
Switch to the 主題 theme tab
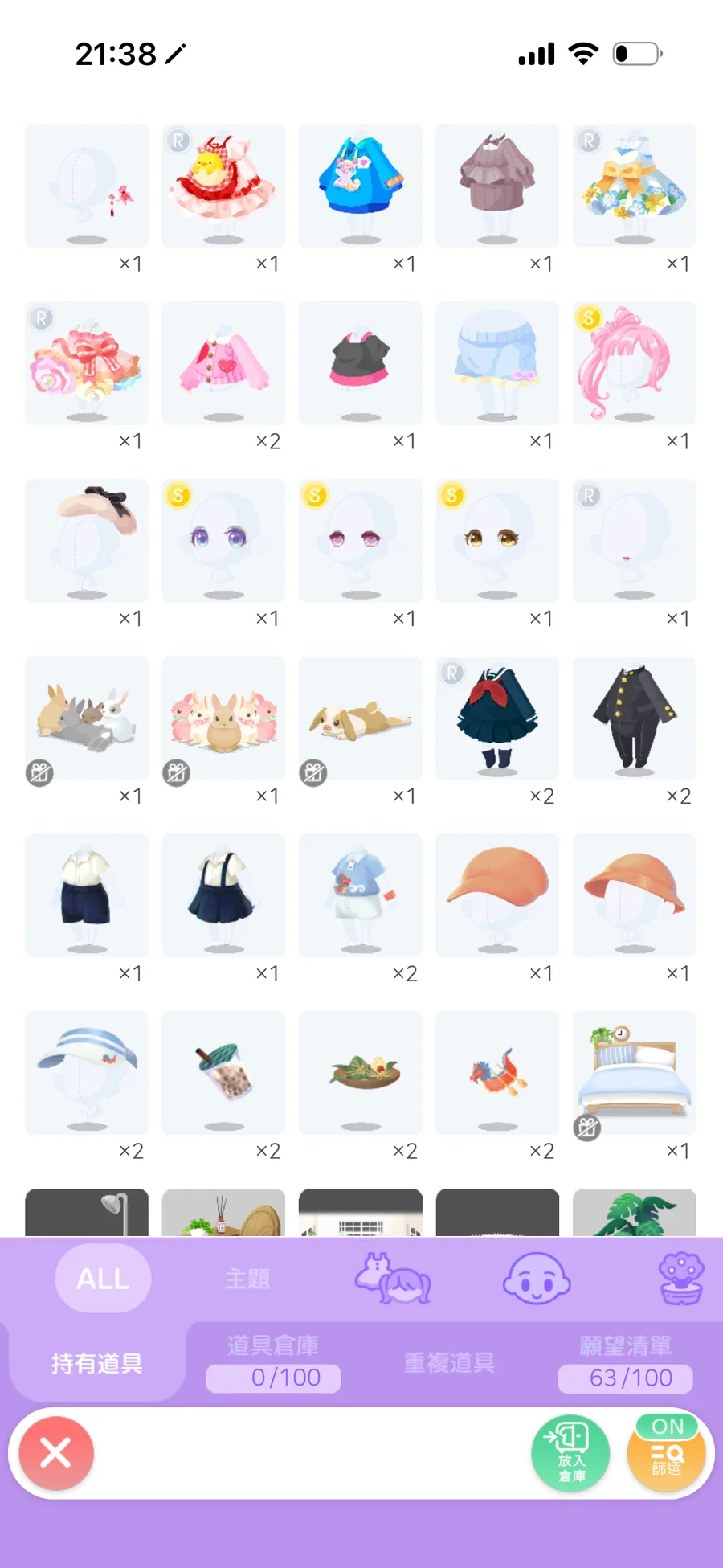[x=247, y=1279]
